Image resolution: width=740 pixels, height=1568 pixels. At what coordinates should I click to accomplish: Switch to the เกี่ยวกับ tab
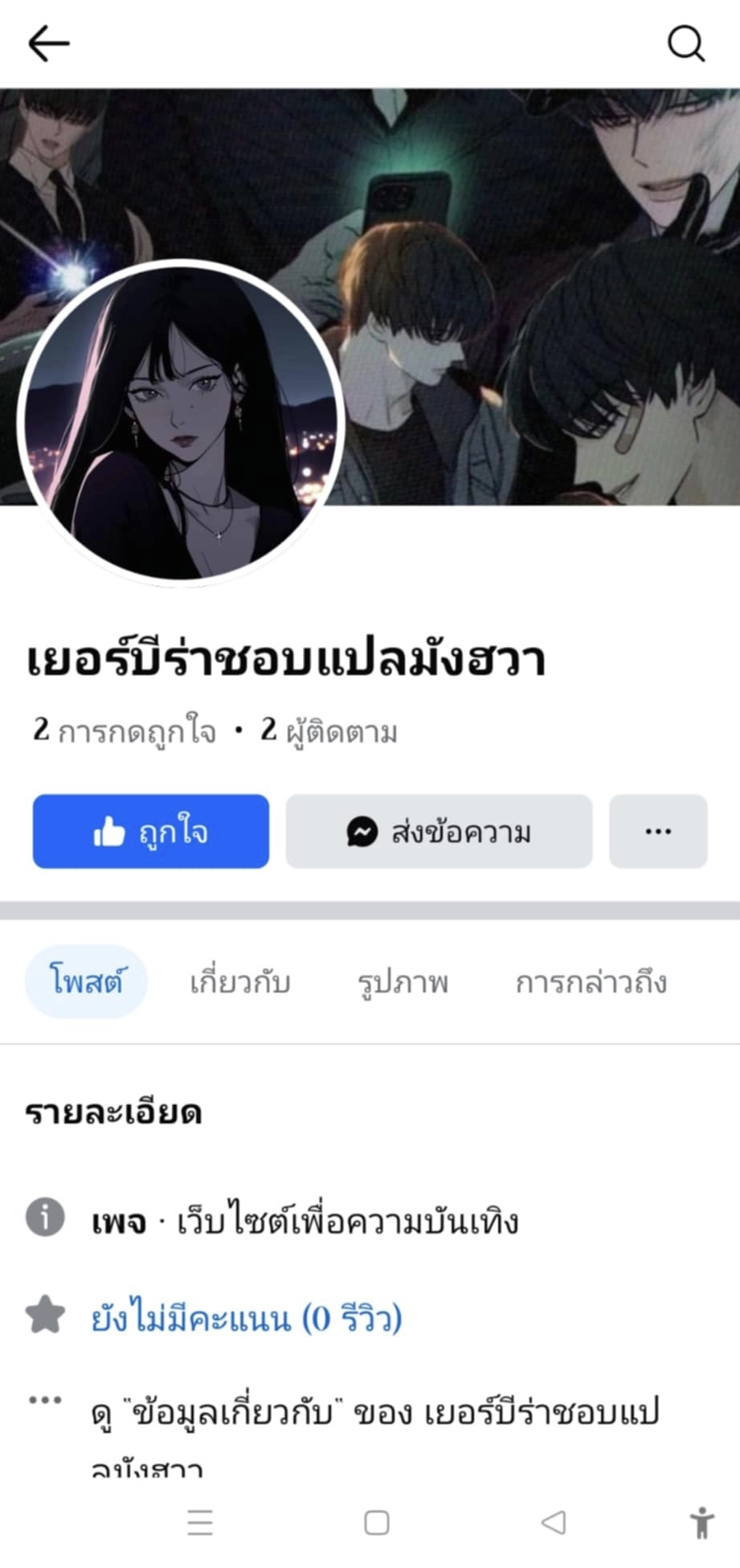tap(239, 981)
